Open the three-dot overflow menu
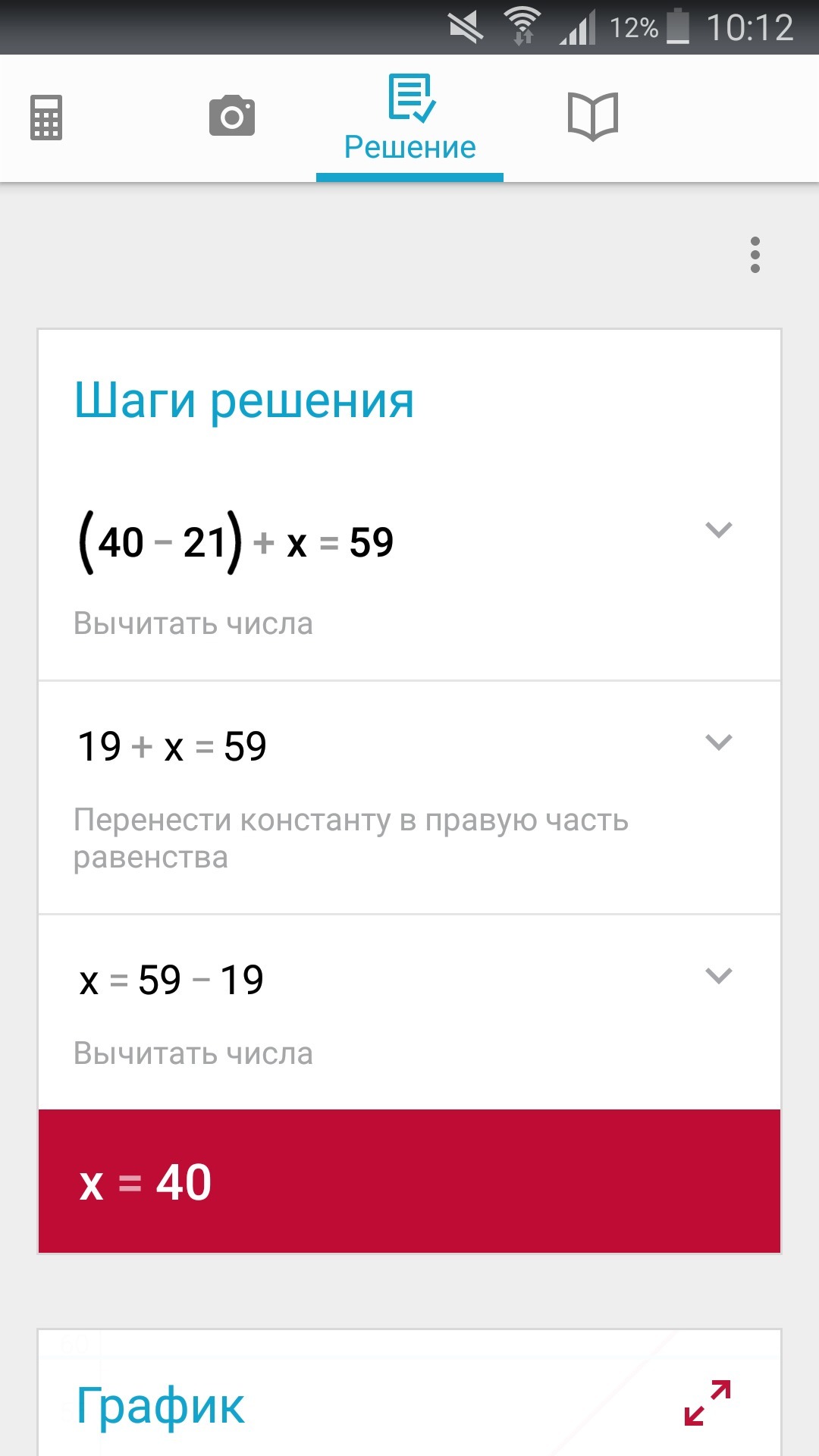 pyautogui.click(x=755, y=255)
